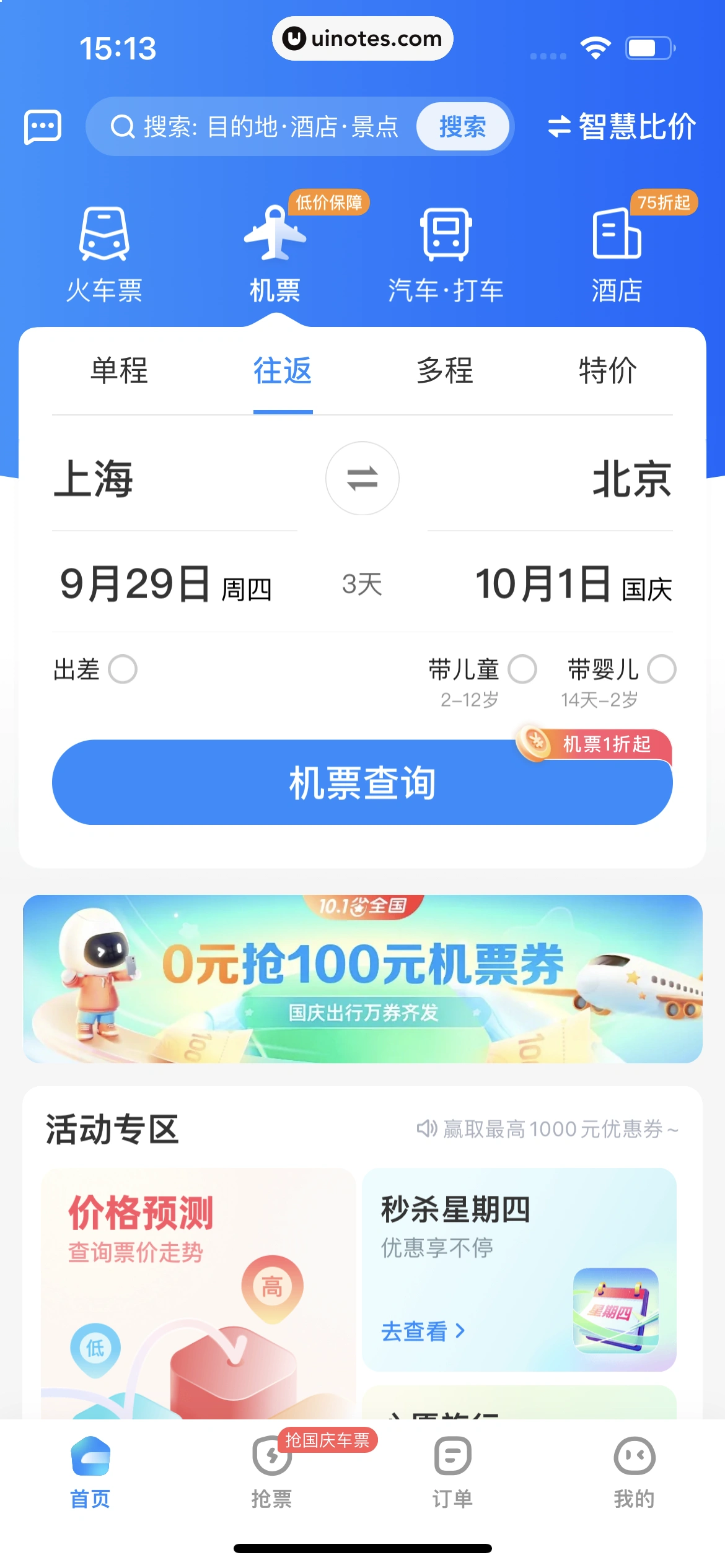
Task: Pick departure date 9月29日
Action: pyautogui.click(x=165, y=585)
